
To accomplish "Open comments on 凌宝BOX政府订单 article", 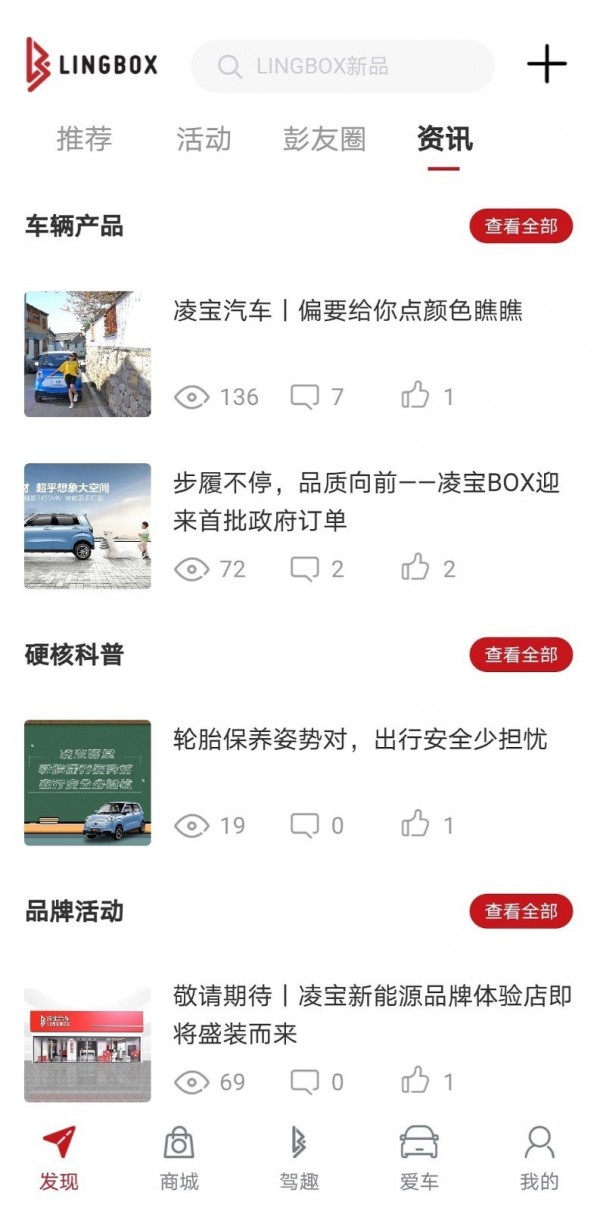I will tap(305, 569).
